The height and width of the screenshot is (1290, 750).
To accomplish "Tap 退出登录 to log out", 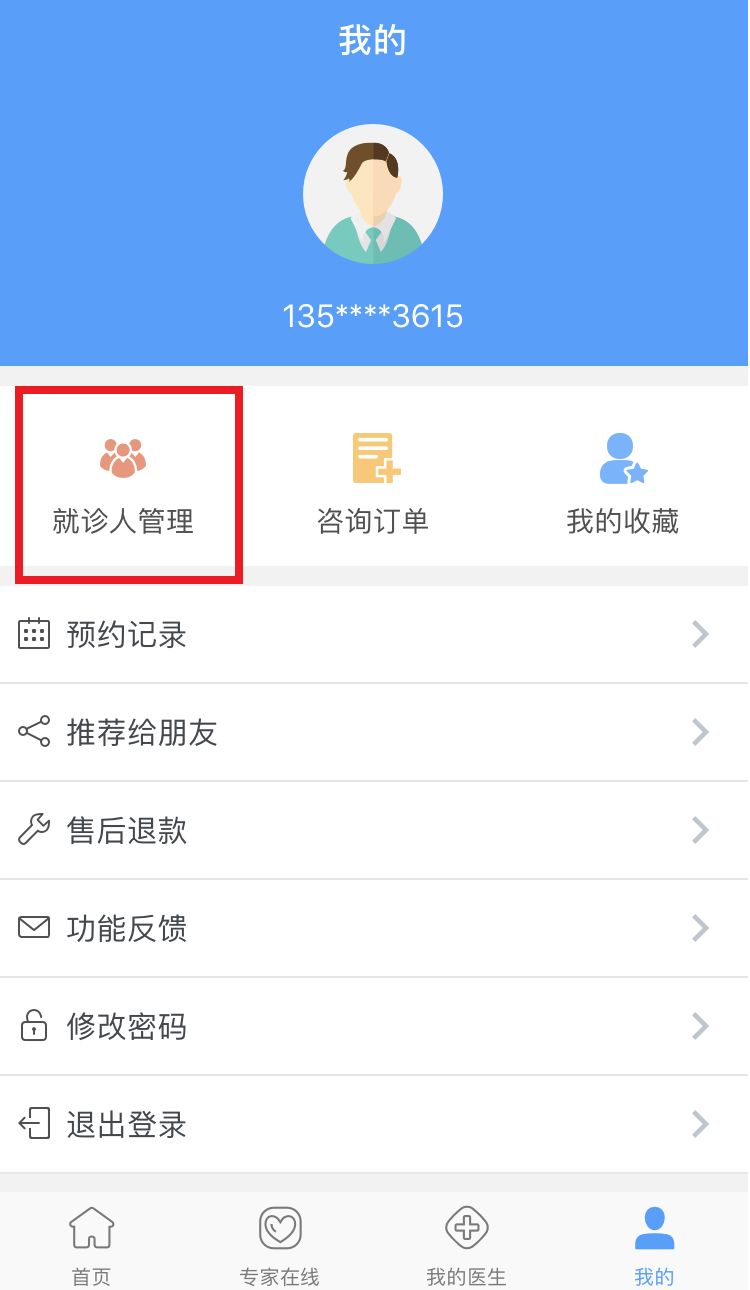I will pyautogui.click(x=374, y=1125).
